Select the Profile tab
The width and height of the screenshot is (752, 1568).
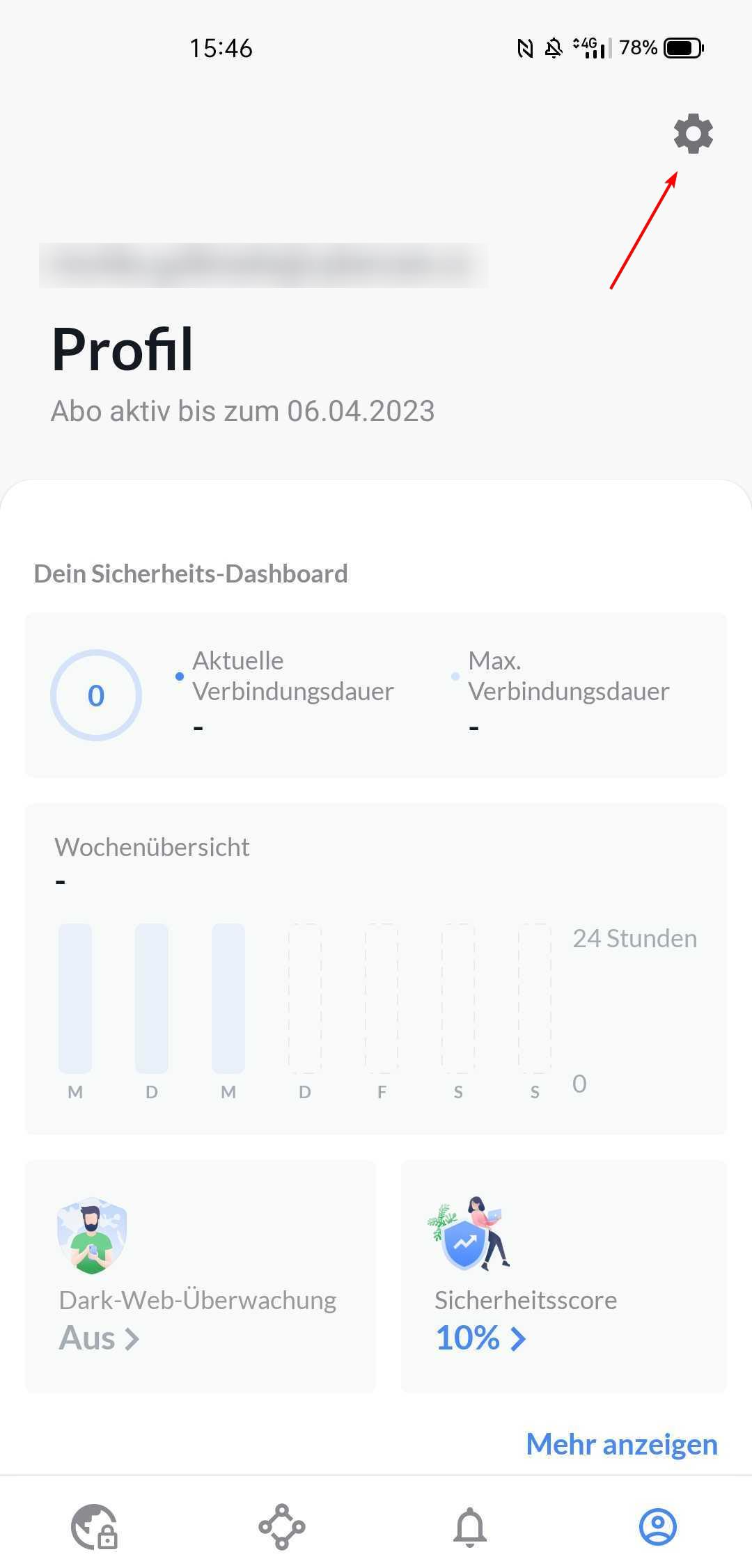657,1527
